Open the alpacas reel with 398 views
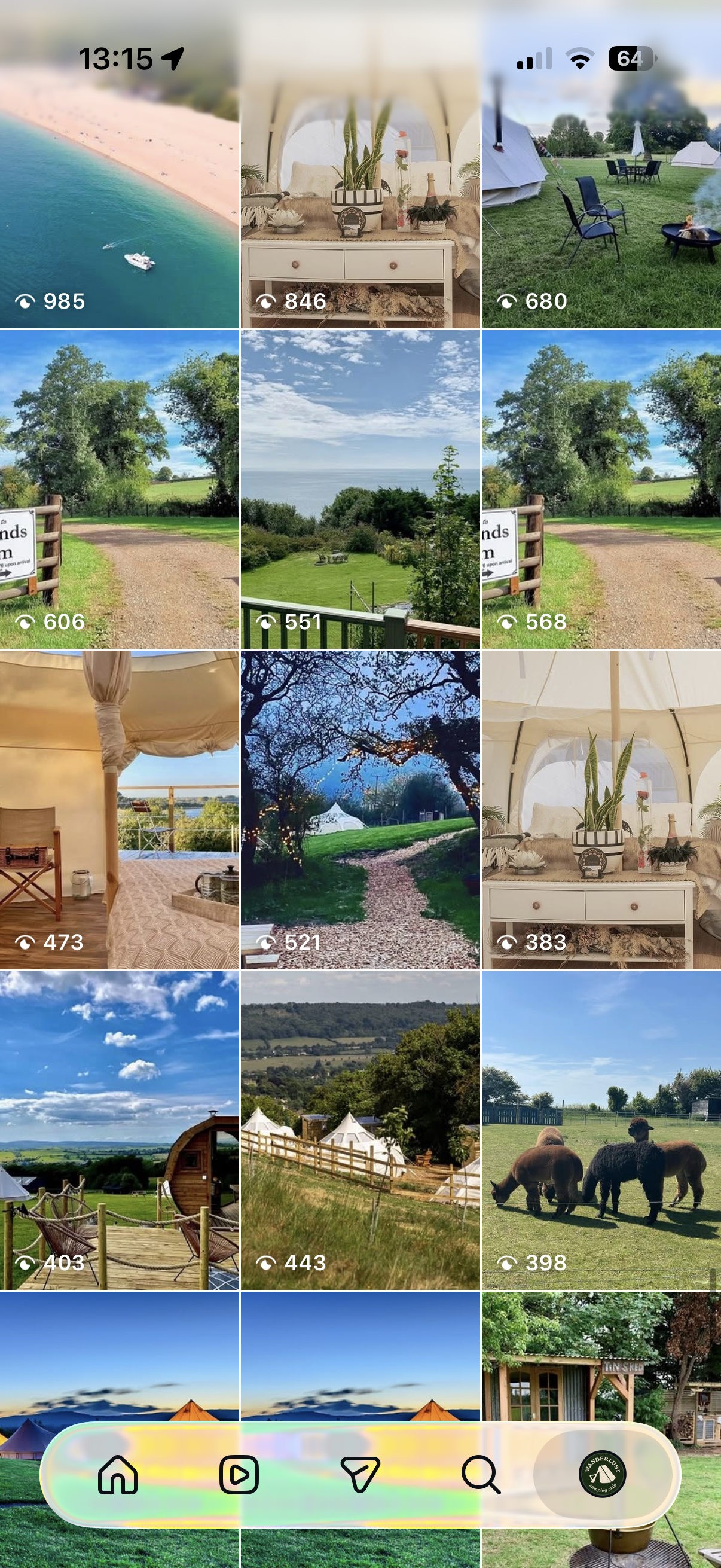The width and height of the screenshot is (721, 1568). [601, 1130]
